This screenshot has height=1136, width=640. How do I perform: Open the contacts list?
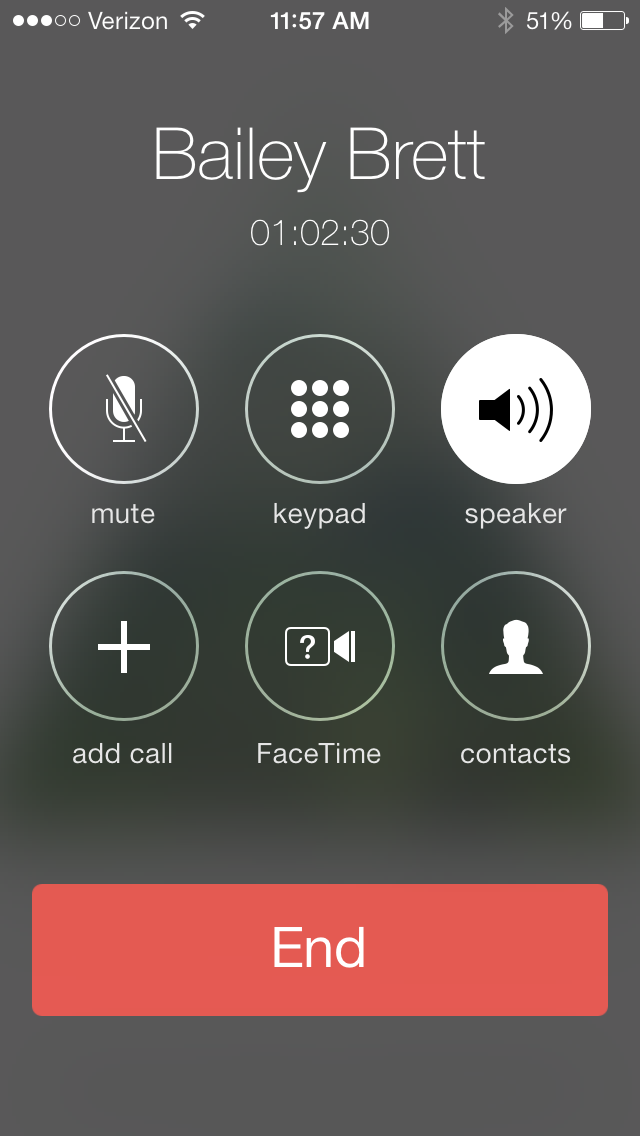(x=516, y=646)
